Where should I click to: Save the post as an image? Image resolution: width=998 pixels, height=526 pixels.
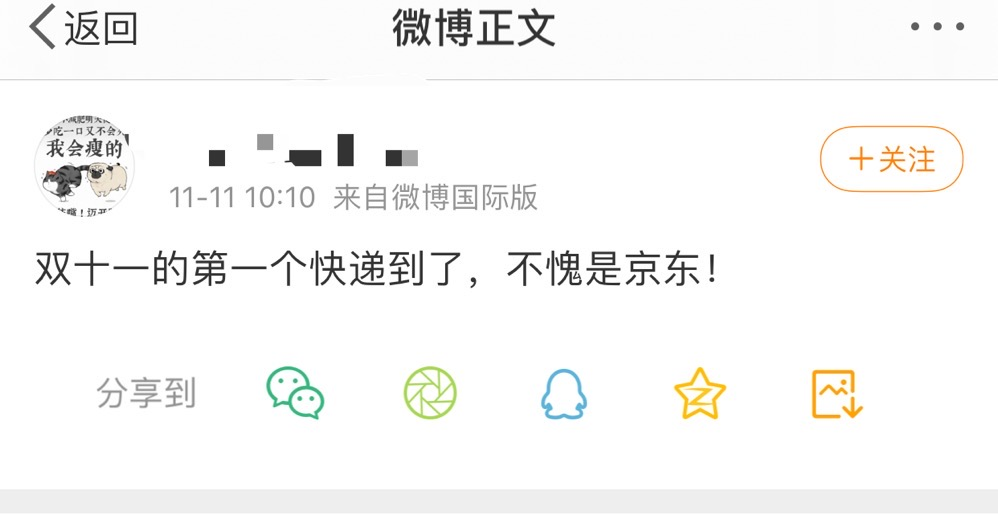coord(836,394)
